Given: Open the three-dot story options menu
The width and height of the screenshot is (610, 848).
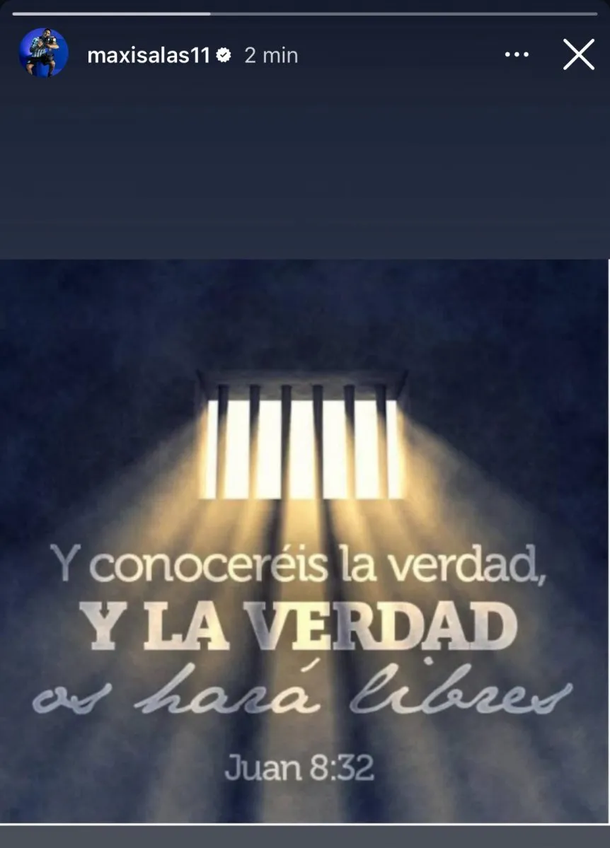Looking at the screenshot, I should point(516,55).
